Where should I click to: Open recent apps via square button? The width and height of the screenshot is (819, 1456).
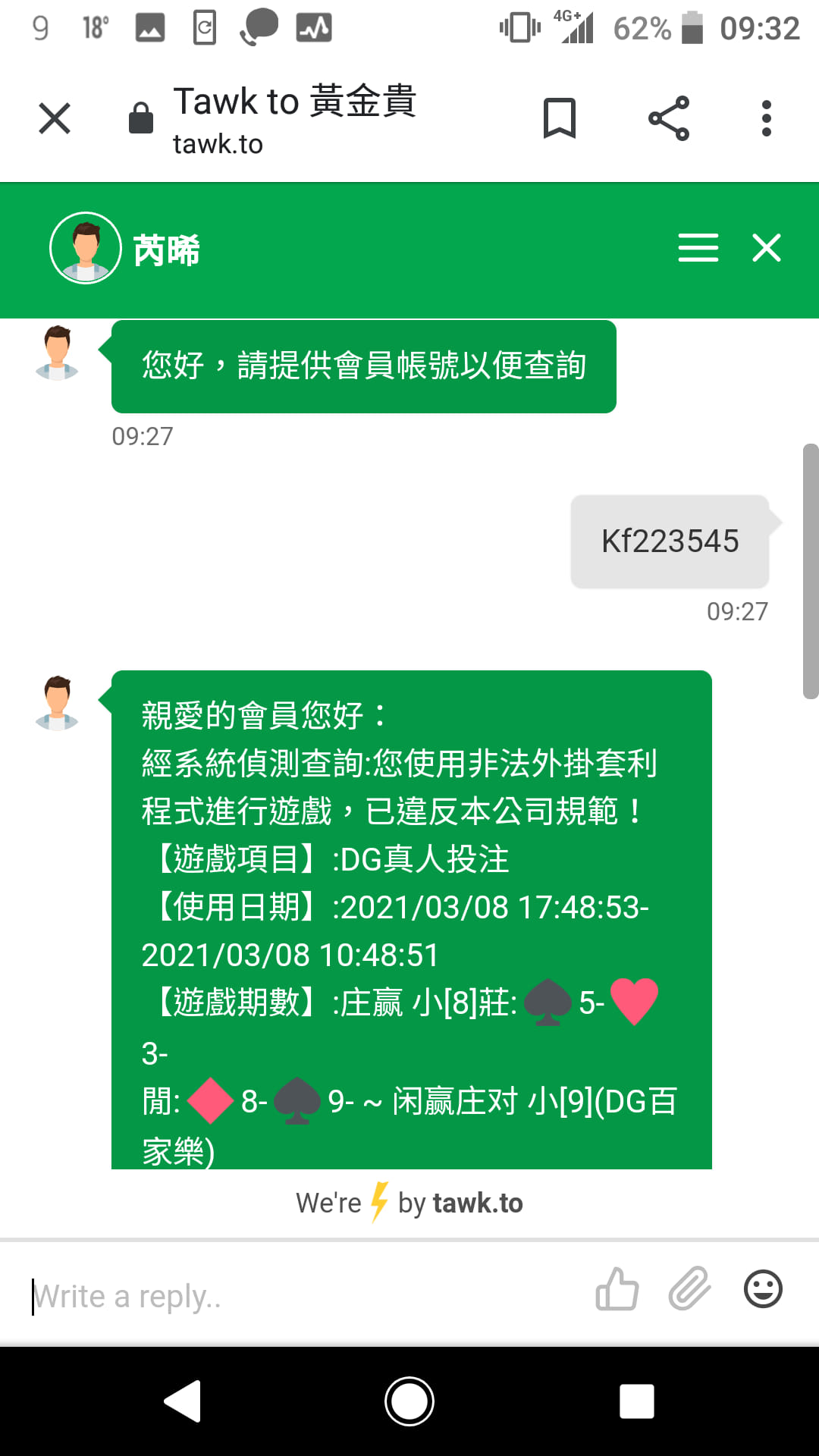(637, 1401)
